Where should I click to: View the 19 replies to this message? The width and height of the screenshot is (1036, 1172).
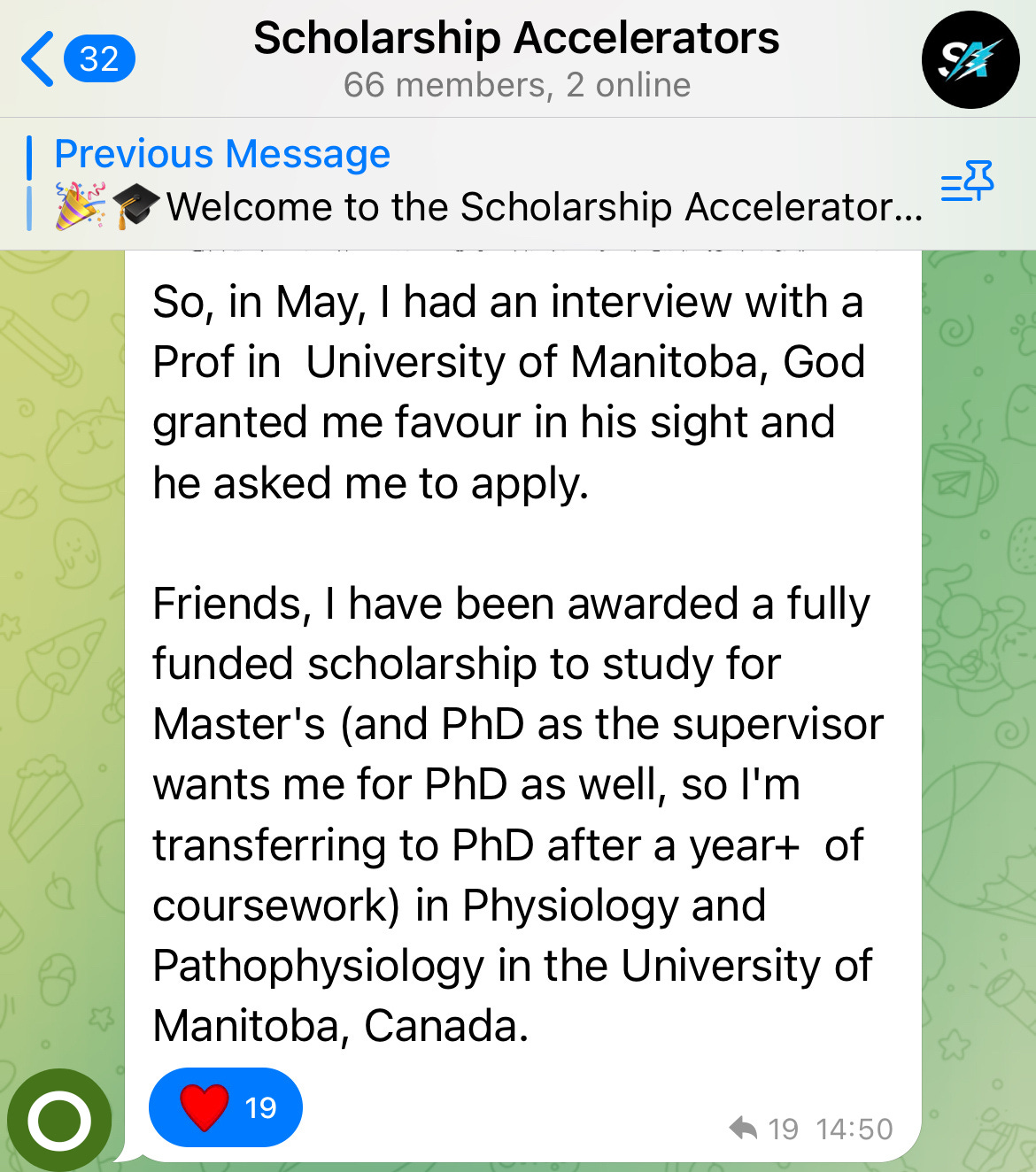pos(763,1129)
